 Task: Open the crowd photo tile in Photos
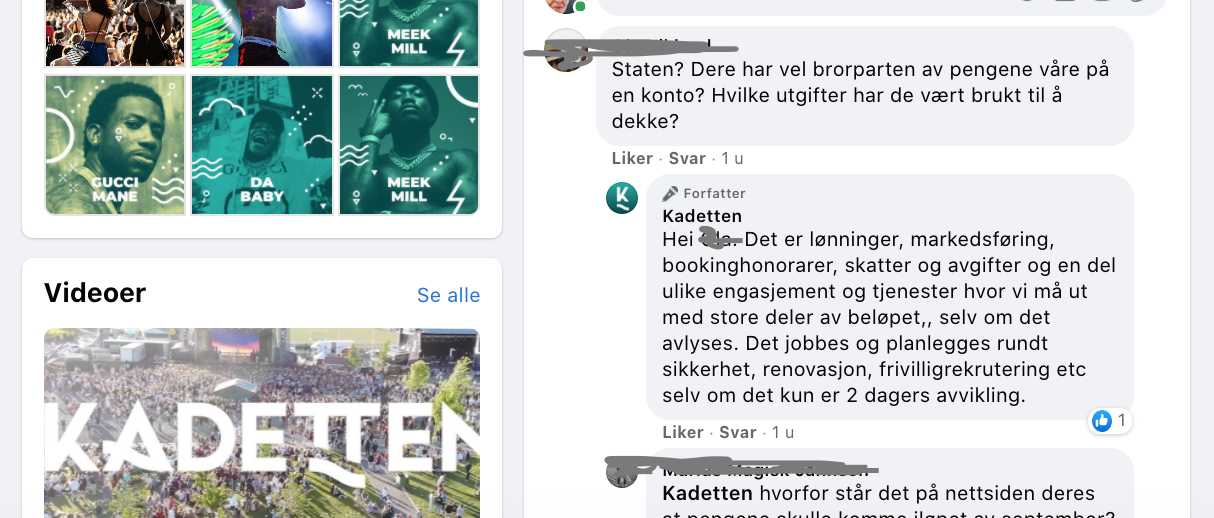pyautogui.click(x=115, y=33)
